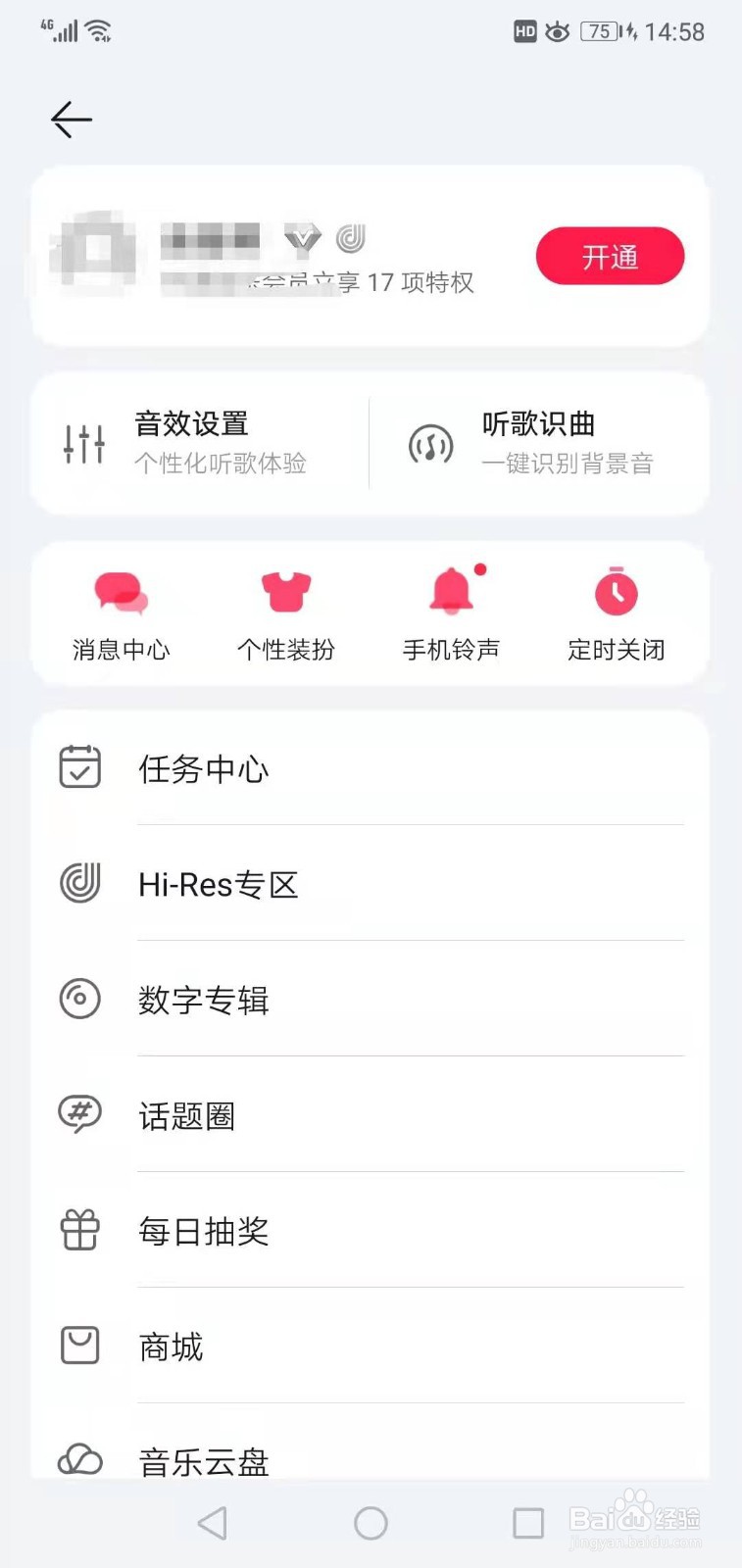The image size is (742, 1568).
Task: Open the 商城 store row
Action: click(x=371, y=1347)
